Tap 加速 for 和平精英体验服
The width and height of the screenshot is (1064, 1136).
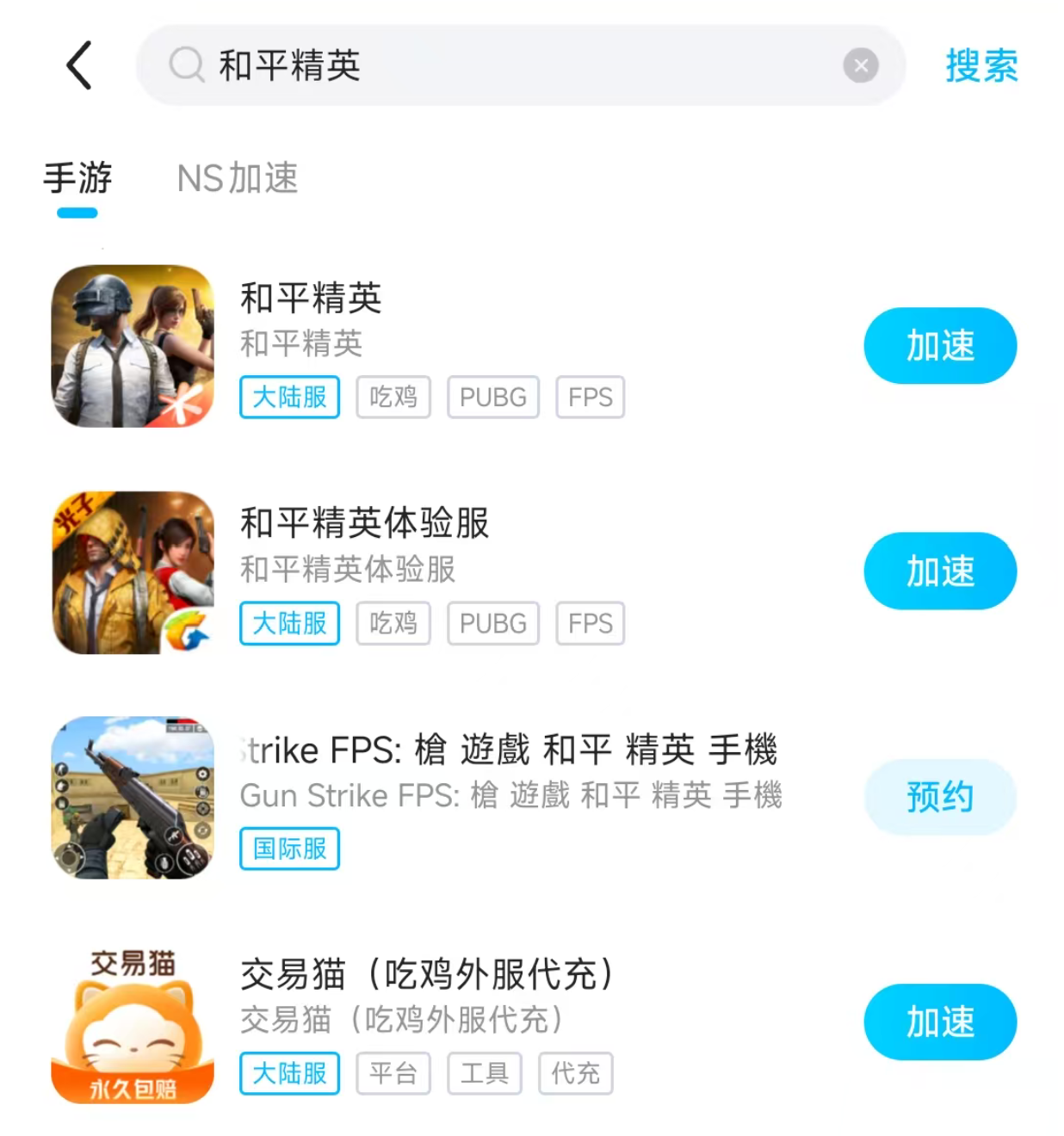pyautogui.click(x=940, y=571)
